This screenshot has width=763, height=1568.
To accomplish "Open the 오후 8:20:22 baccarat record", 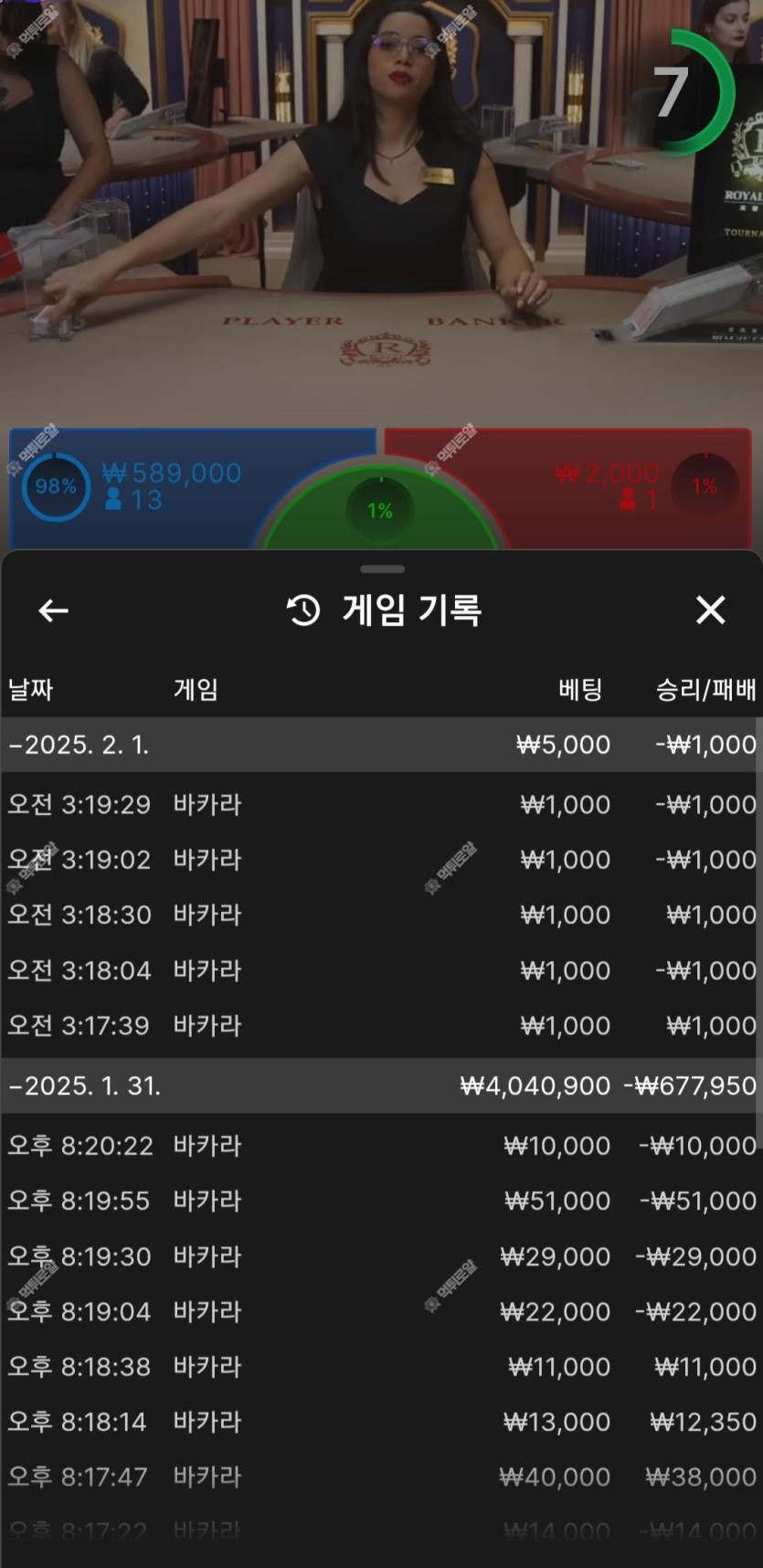I will click(379, 1146).
